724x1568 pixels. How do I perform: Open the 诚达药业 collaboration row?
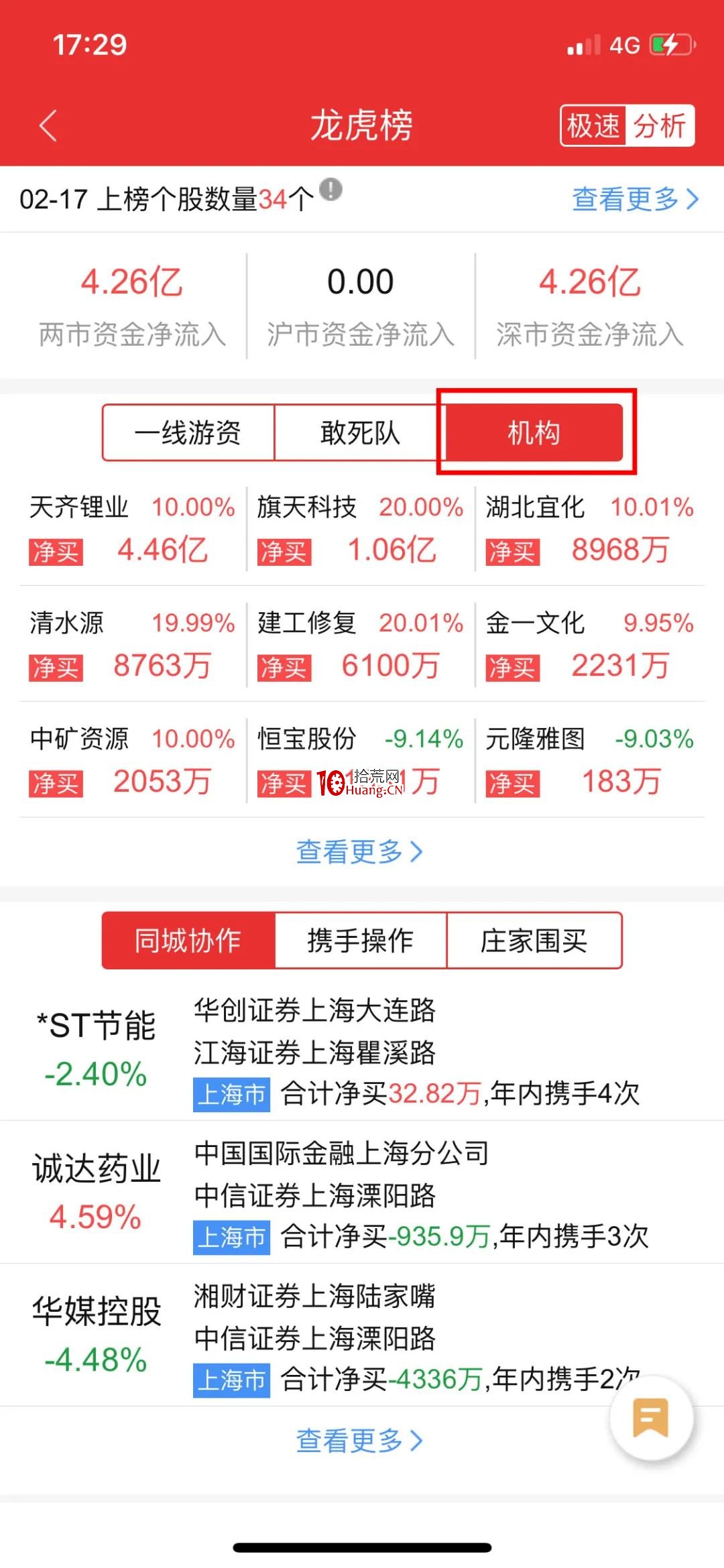click(362, 1193)
